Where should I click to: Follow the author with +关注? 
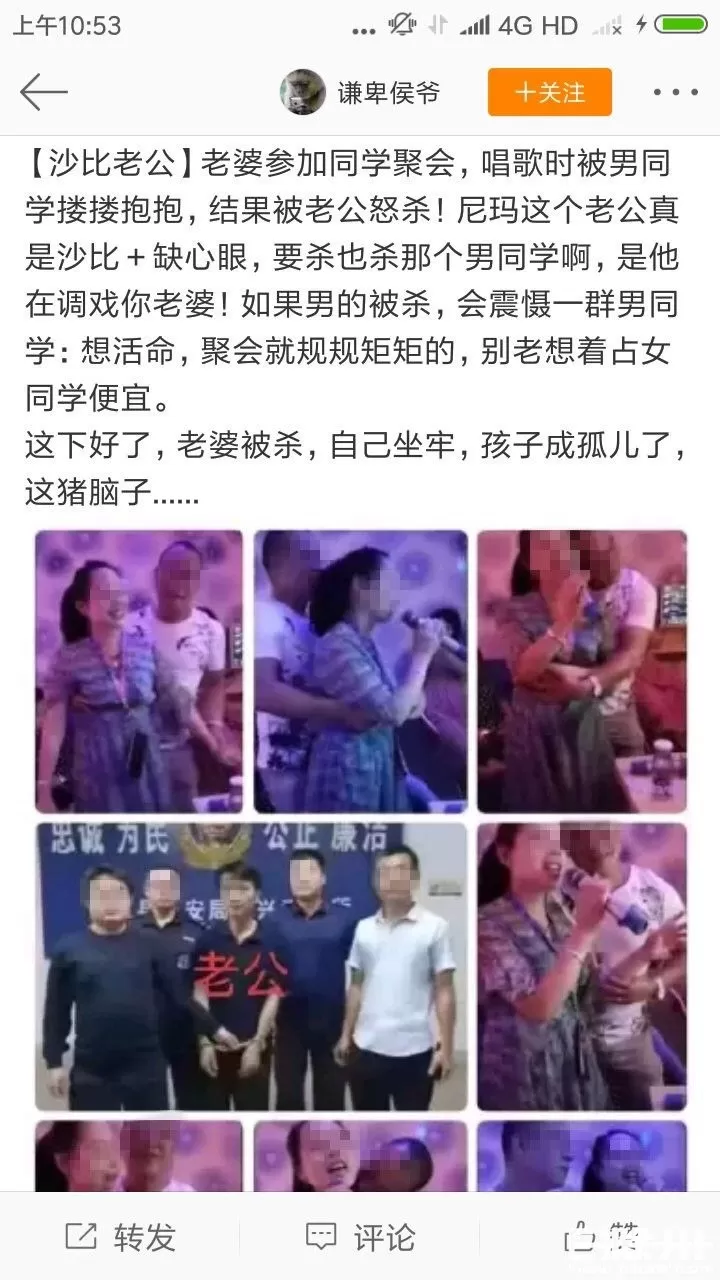click(549, 93)
